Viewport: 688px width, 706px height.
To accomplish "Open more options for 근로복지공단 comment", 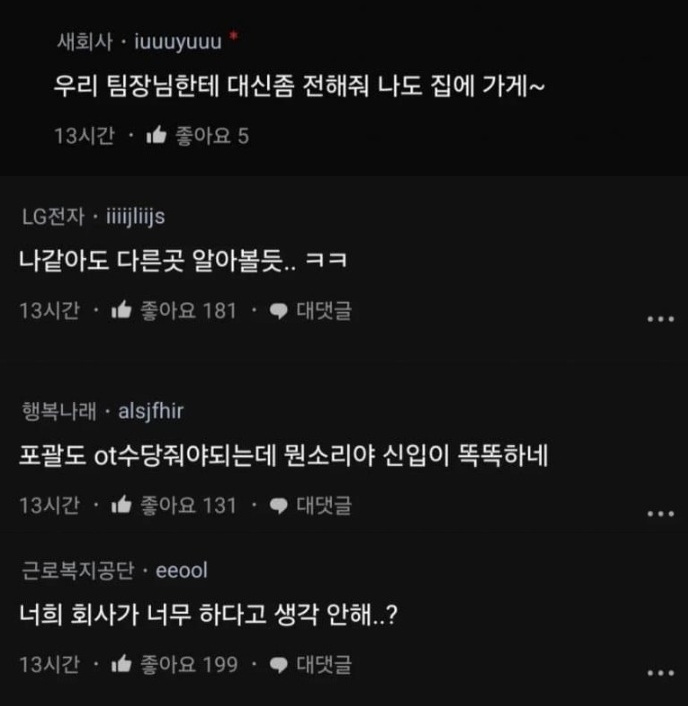I will tap(660, 672).
